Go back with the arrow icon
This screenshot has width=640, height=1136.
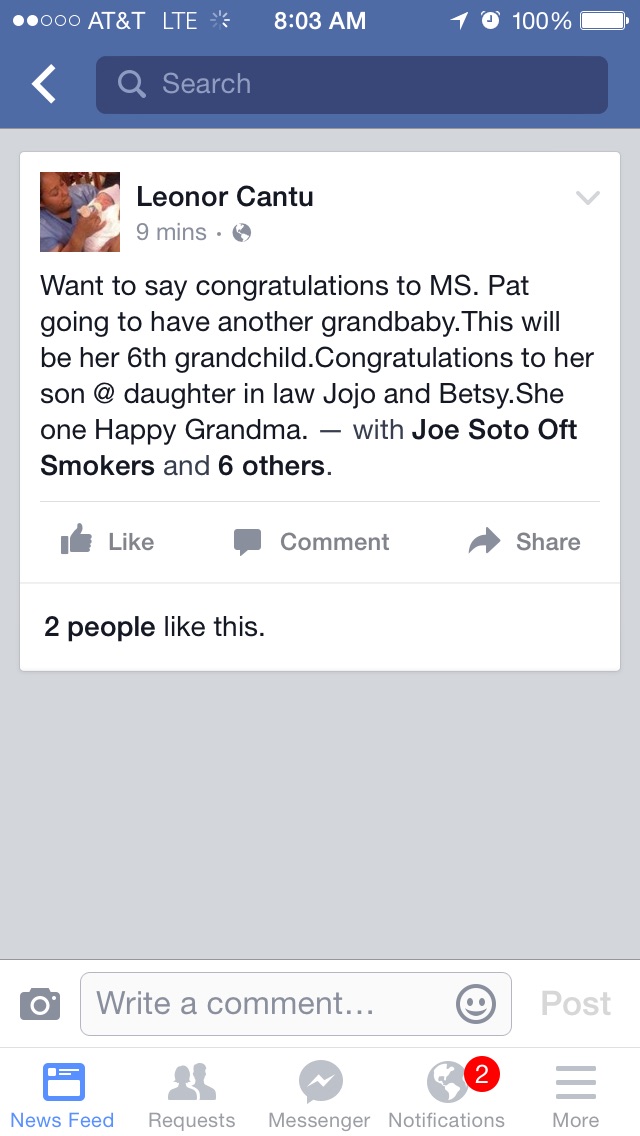[43, 85]
